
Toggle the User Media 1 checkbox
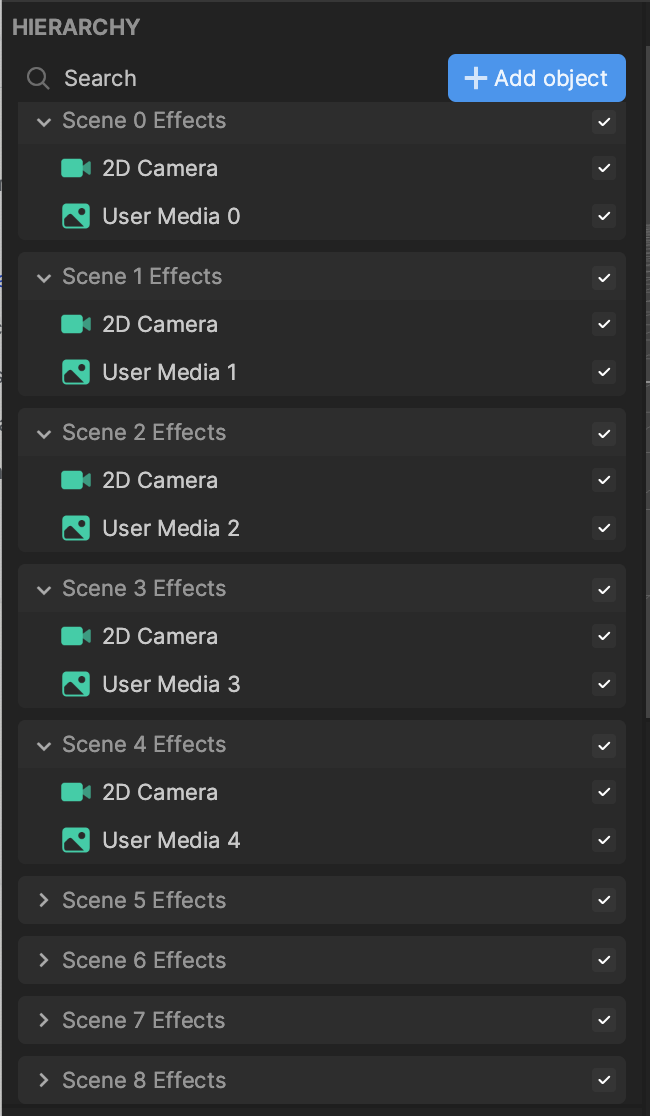click(604, 372)
